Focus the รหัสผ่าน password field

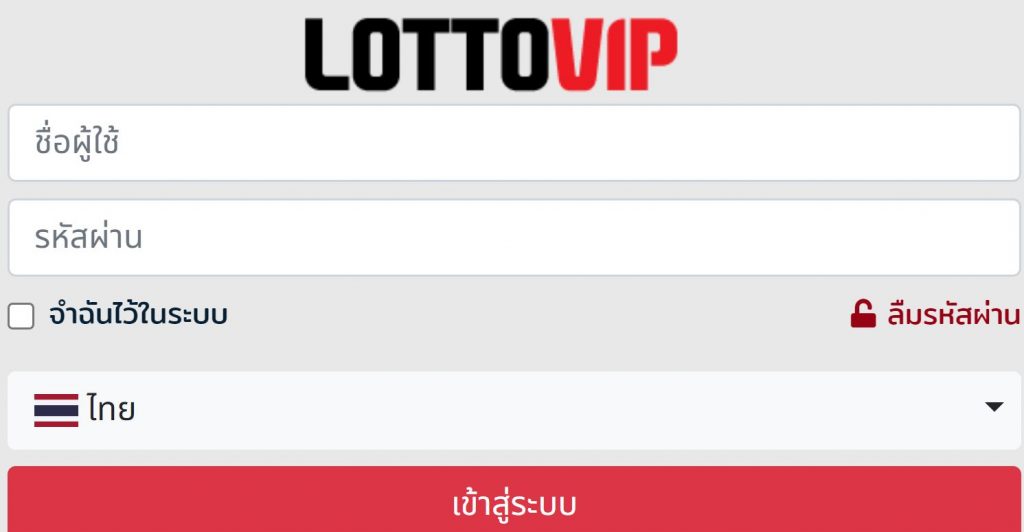coord(514,238)
